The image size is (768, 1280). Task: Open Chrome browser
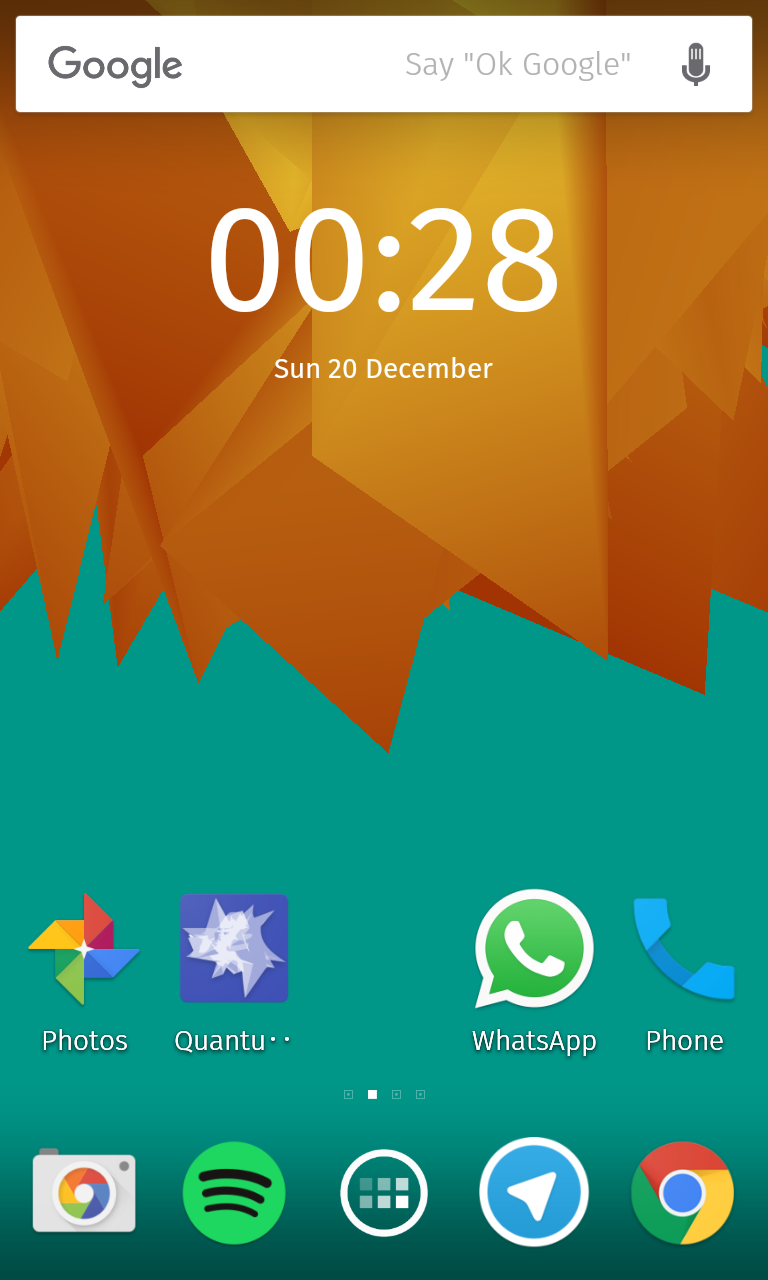pyautogui.click(x=683, y=1193)
